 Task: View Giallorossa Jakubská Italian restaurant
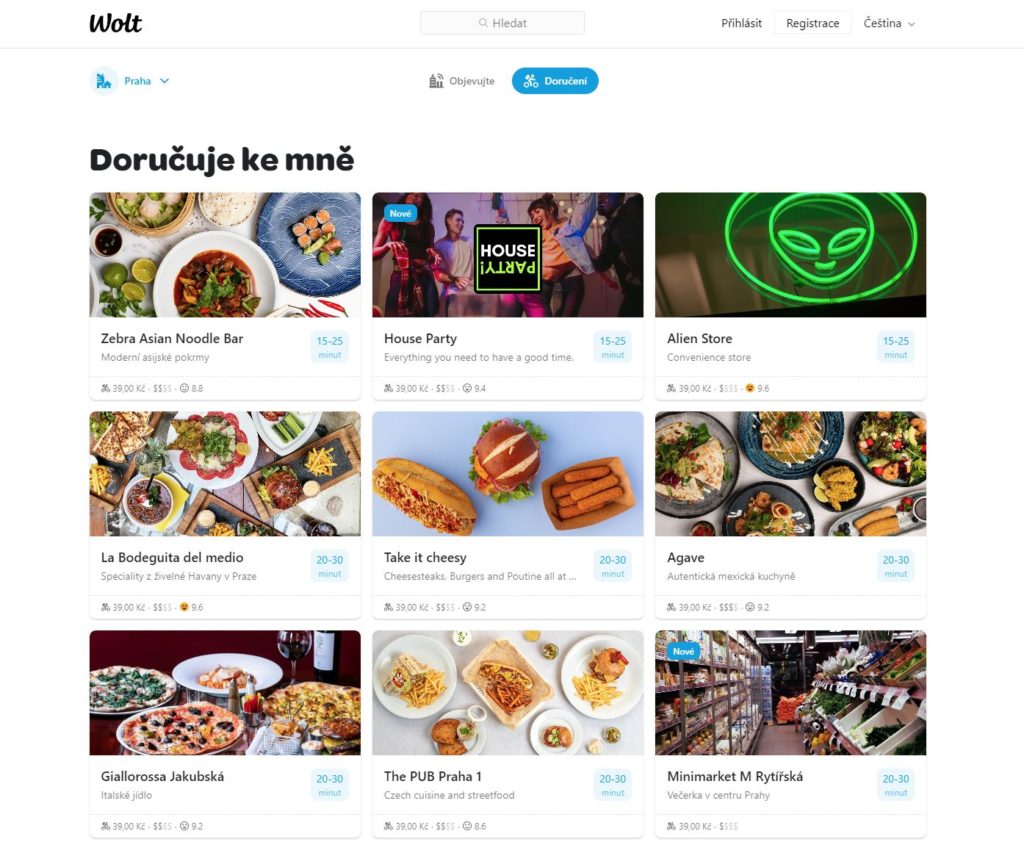coord(224,733)
